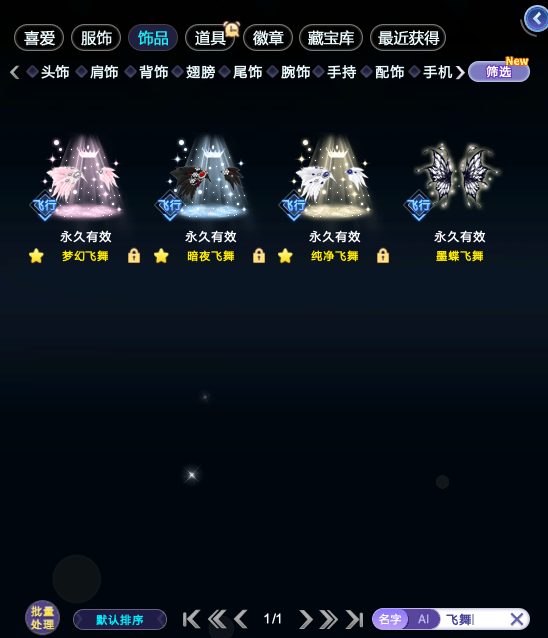The width and height of the screenshot is (548, 638).
Task: Open the 道具 tab
Action: pyautogui.click(x=210, y=38)
